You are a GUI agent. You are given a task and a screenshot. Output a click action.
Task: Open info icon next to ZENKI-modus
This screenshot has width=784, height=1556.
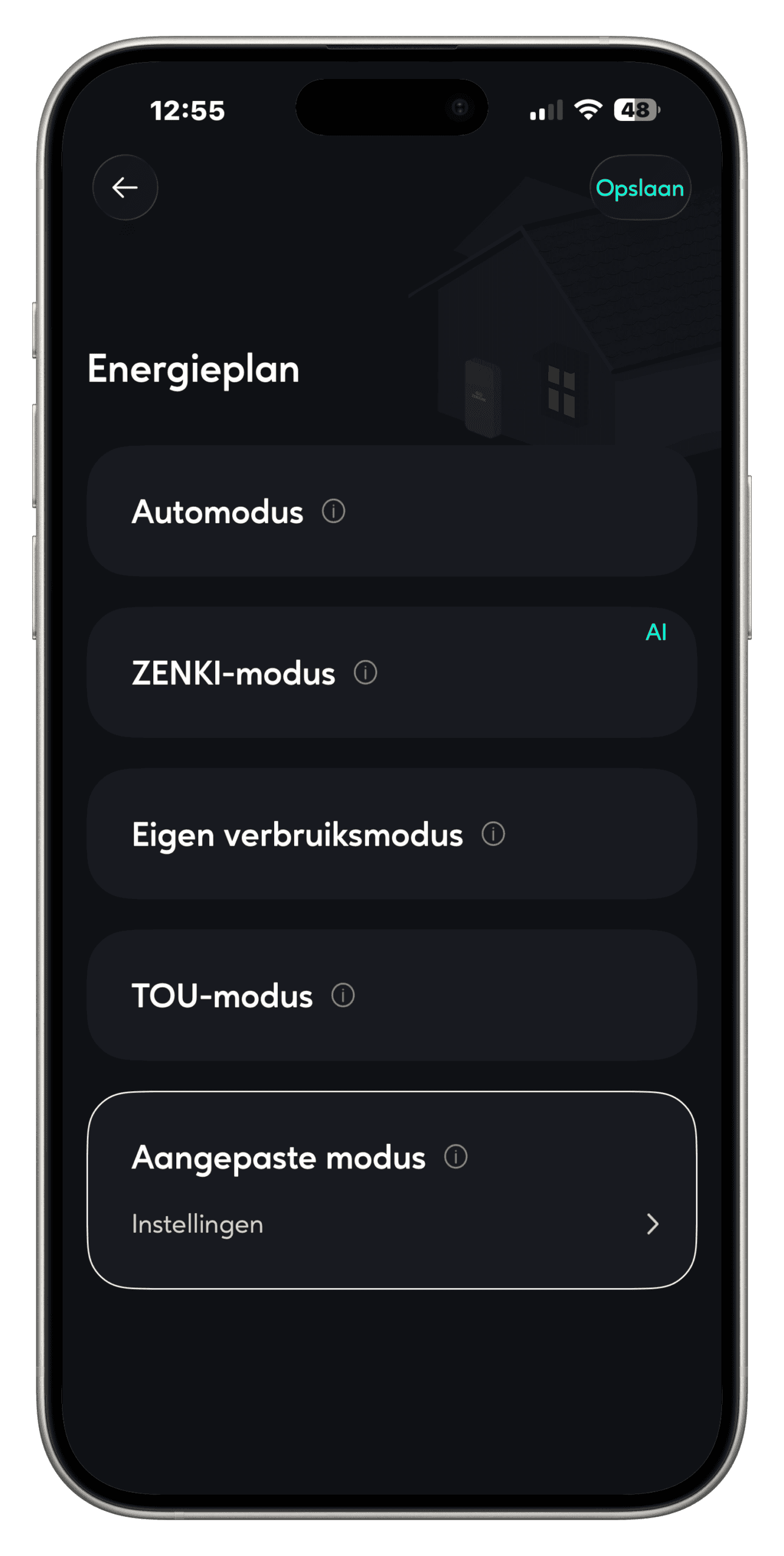(x=365, y=673)
